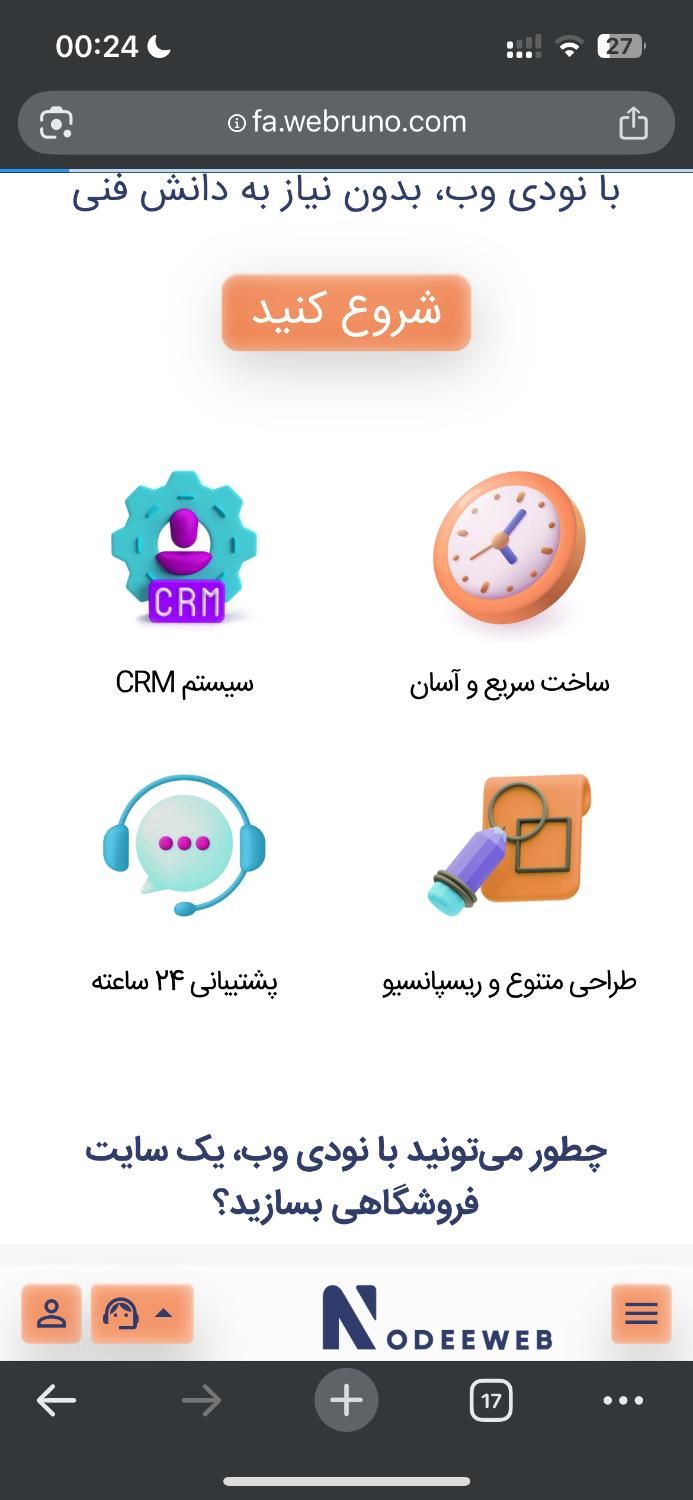Share this page from the address bar
693x1500 pixels.
[x=633, y=123]
